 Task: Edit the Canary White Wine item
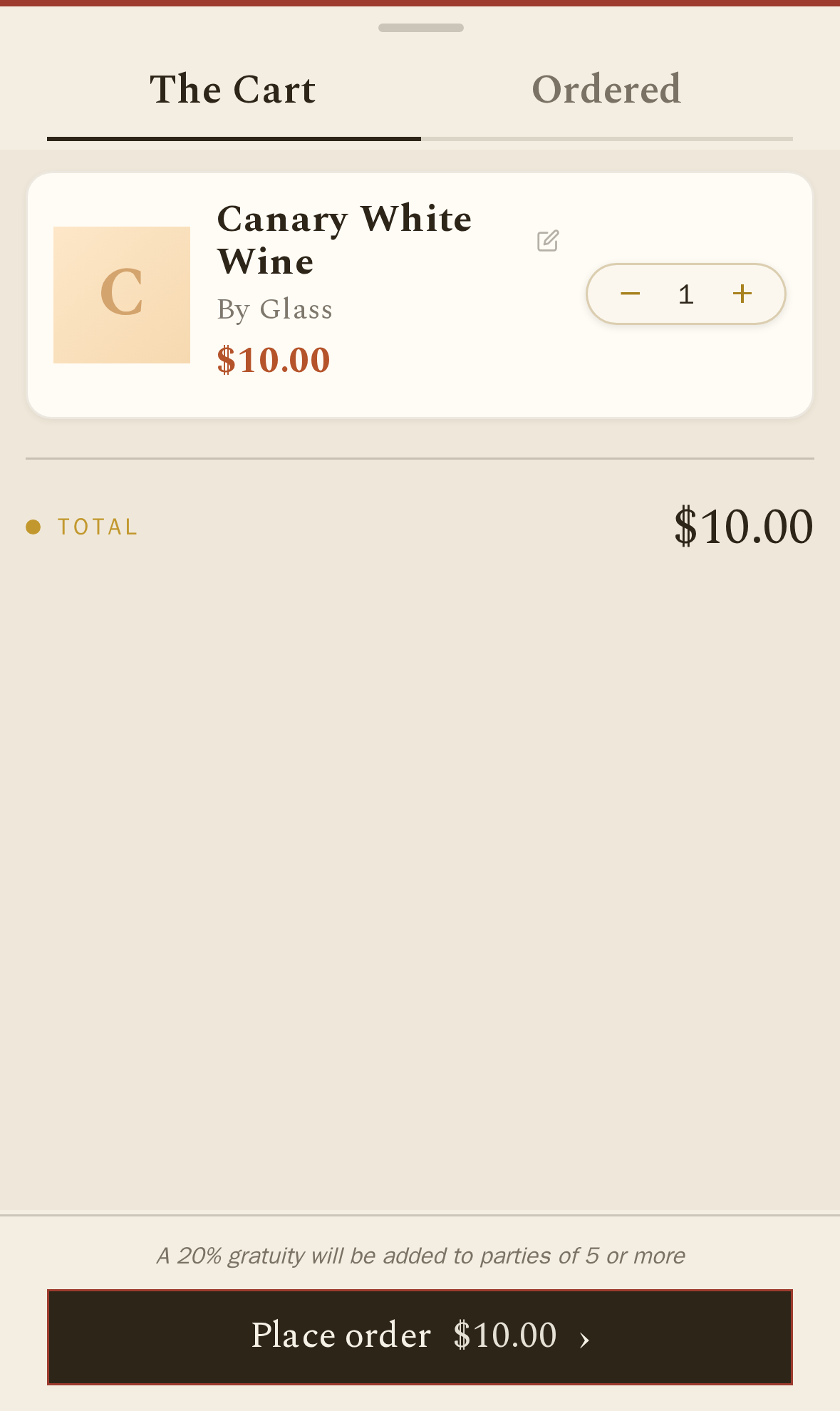pos(548,241)
